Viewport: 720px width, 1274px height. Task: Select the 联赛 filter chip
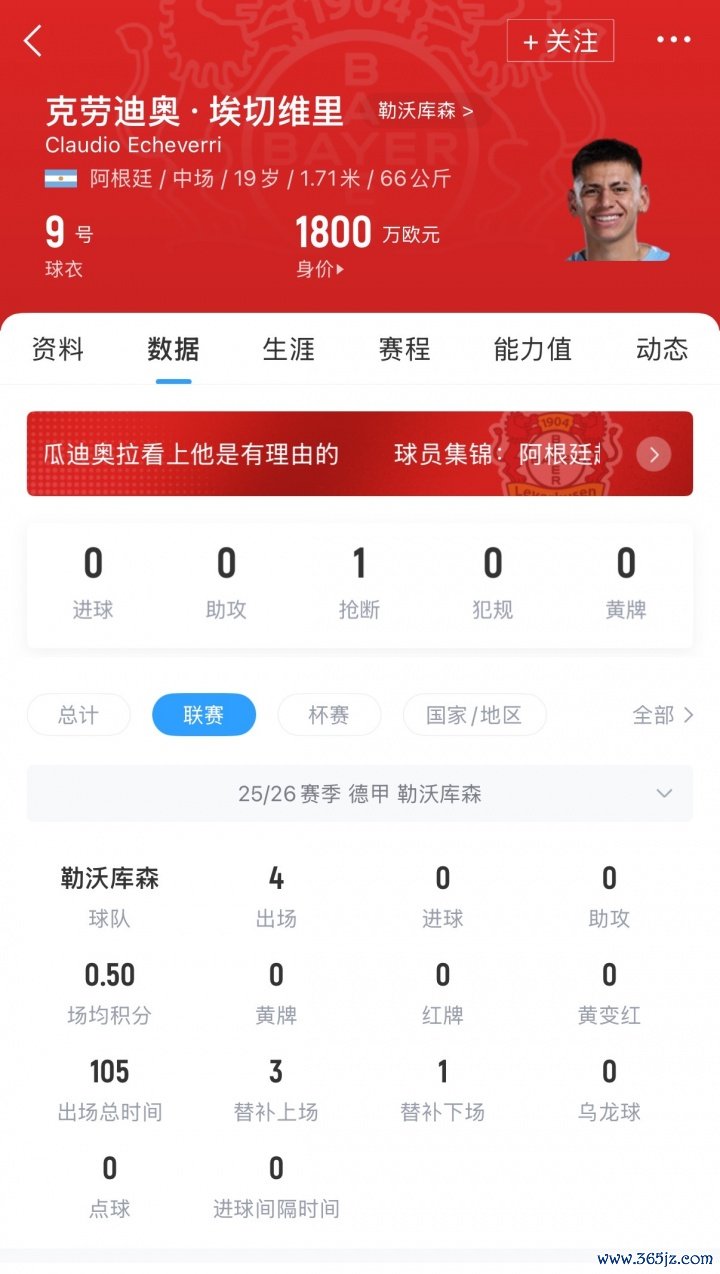click(x=204, y=715)
